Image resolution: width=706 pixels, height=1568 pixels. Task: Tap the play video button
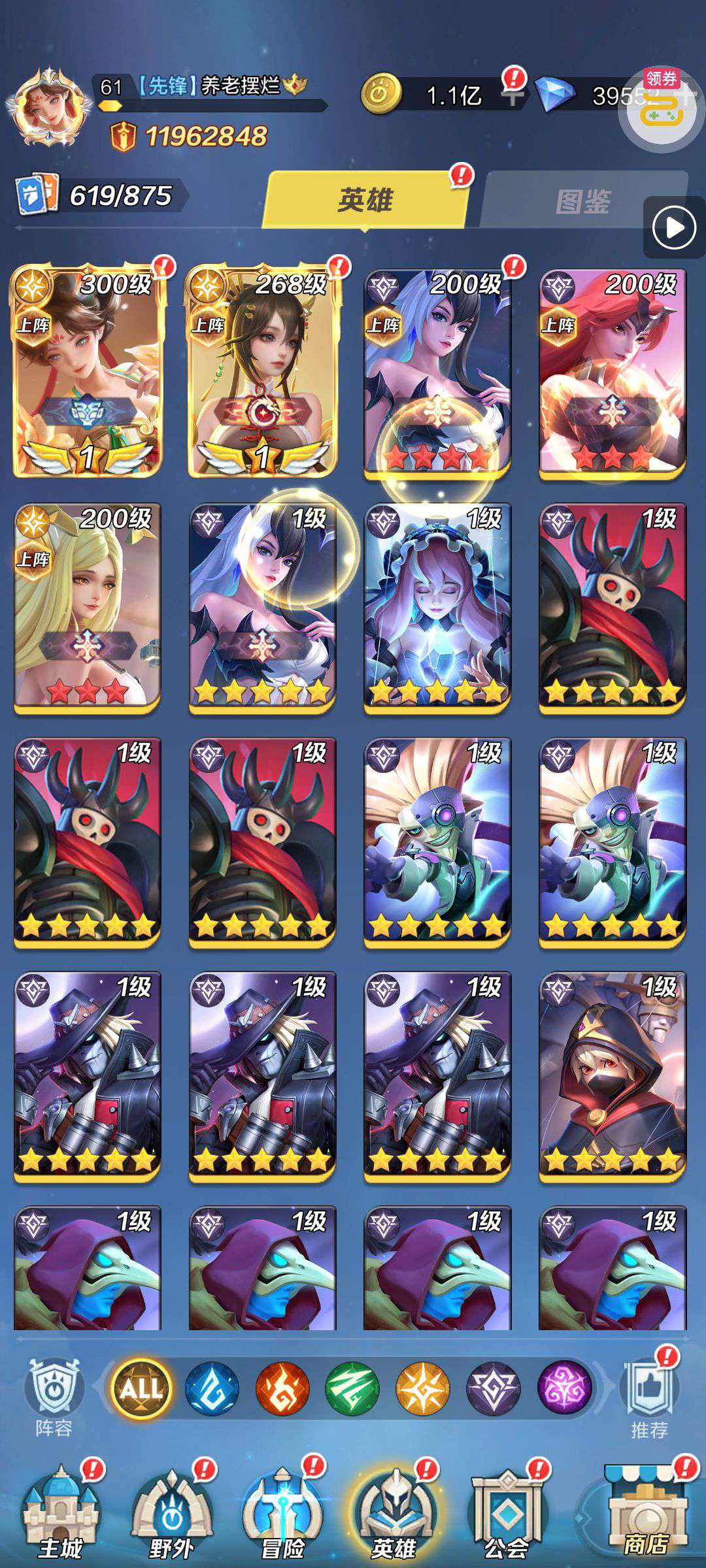click(673, 228)
